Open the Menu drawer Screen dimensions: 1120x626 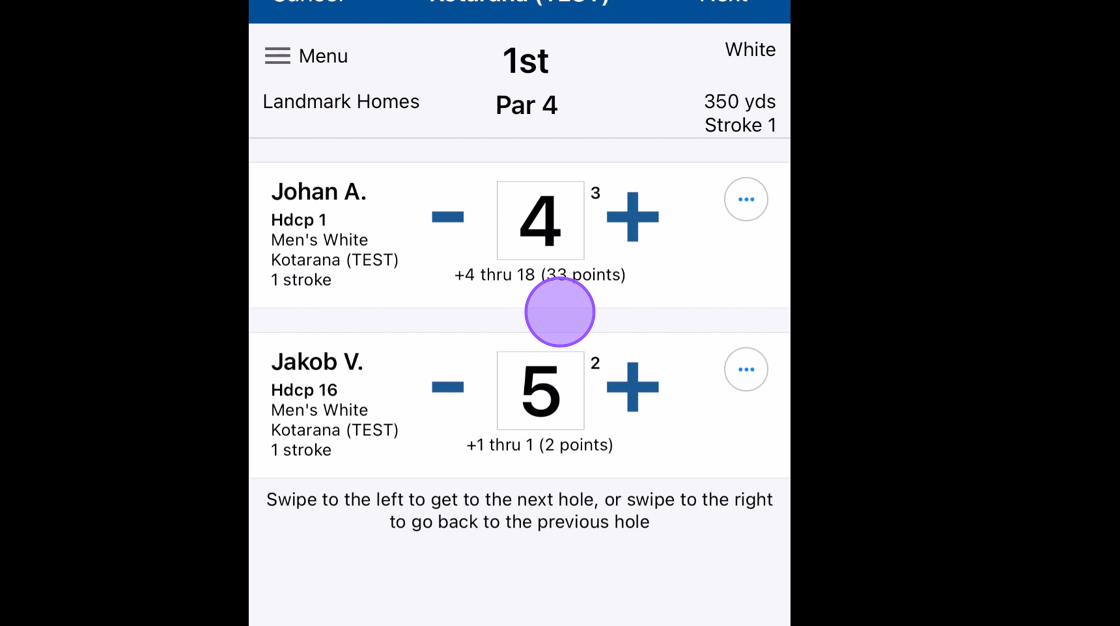coord(305,56)
